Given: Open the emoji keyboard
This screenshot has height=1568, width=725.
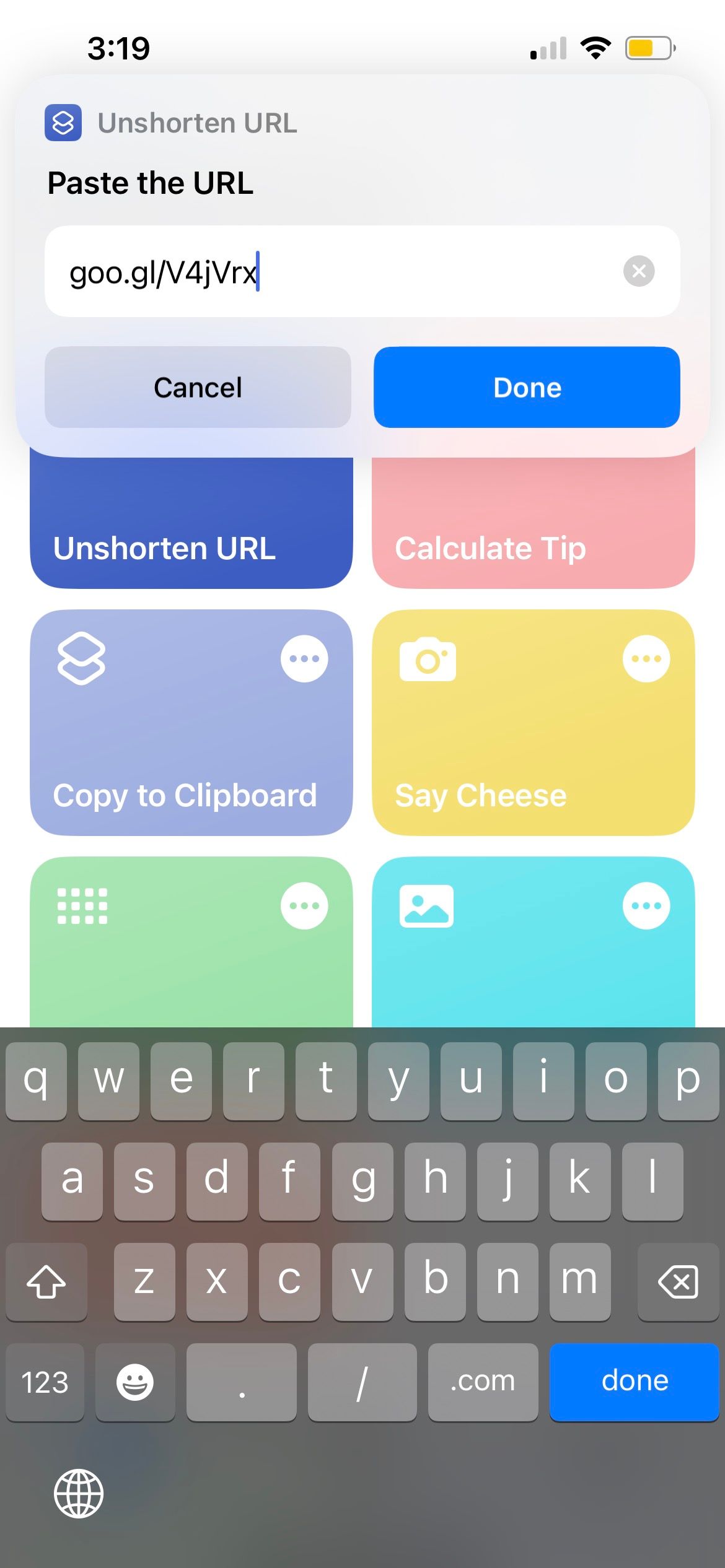Looking at the screenshot, I should pyautogui.click(x=136, y=1381).
